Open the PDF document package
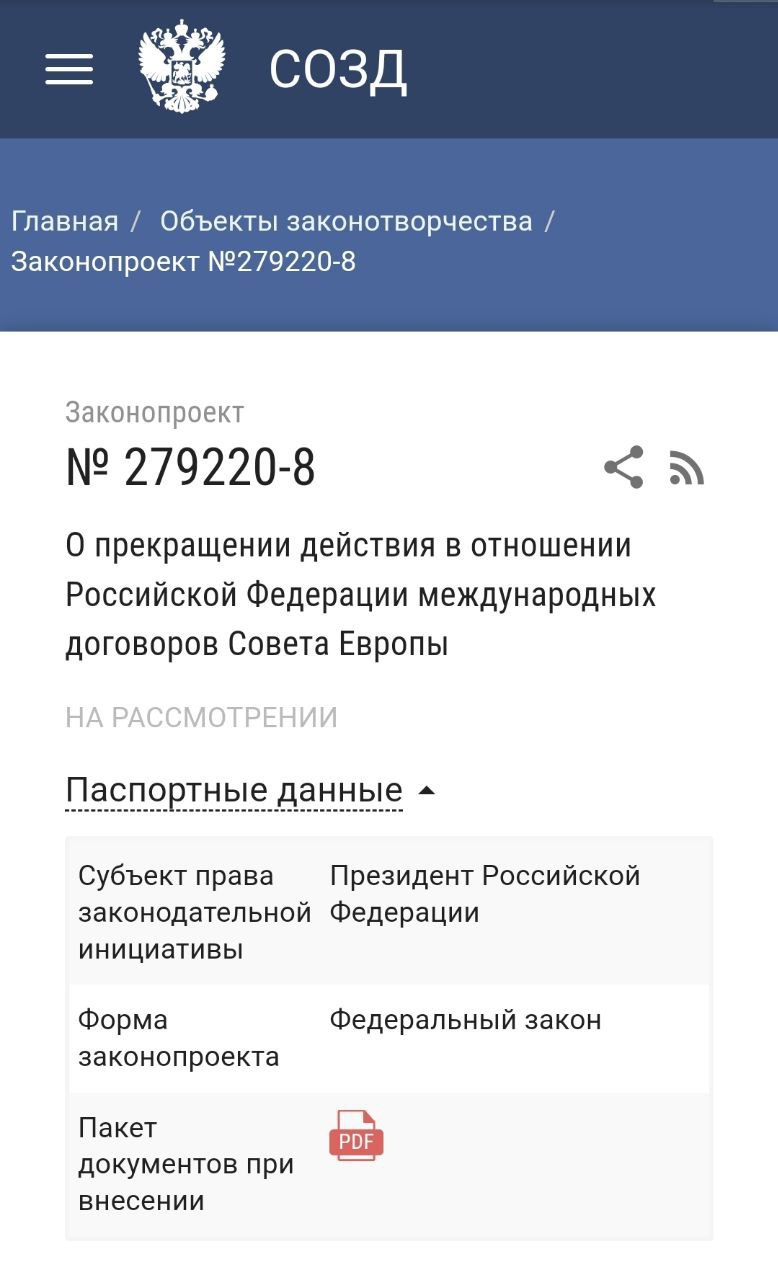Screen dimensions: 778x1280 coord(356,1135)
